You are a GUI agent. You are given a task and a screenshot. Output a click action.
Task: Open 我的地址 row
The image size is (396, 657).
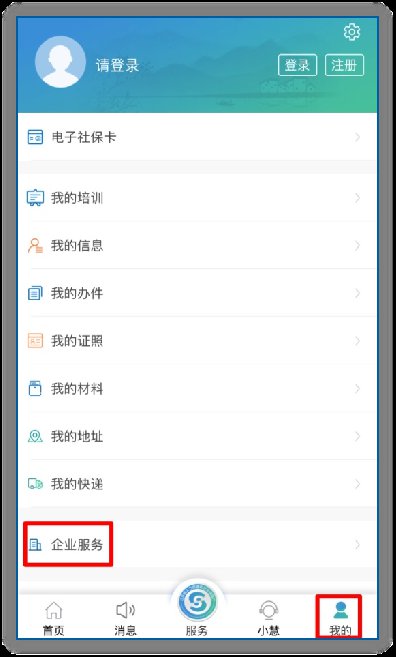click(197, 436)
